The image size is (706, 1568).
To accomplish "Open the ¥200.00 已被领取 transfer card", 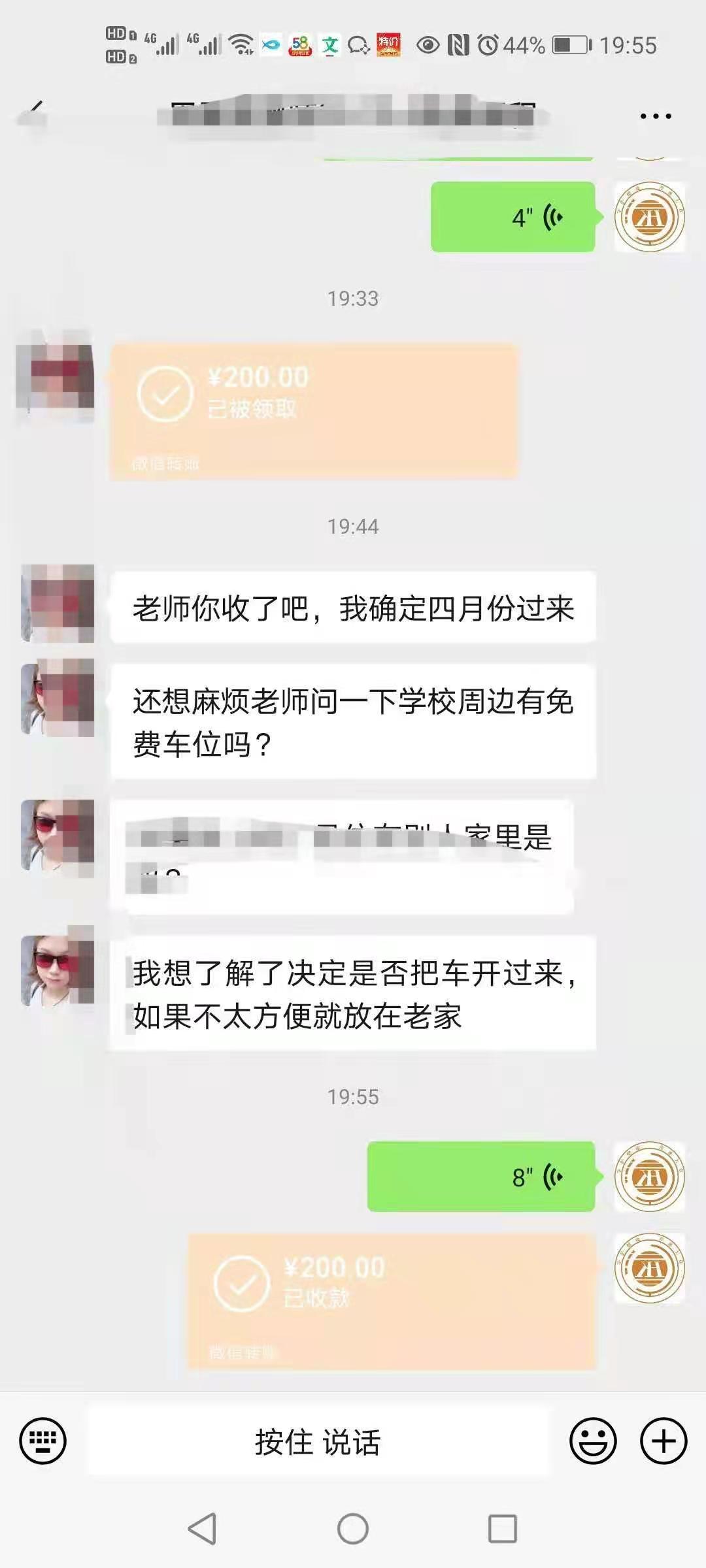I will pyautogui.click(x=314, y=412).
